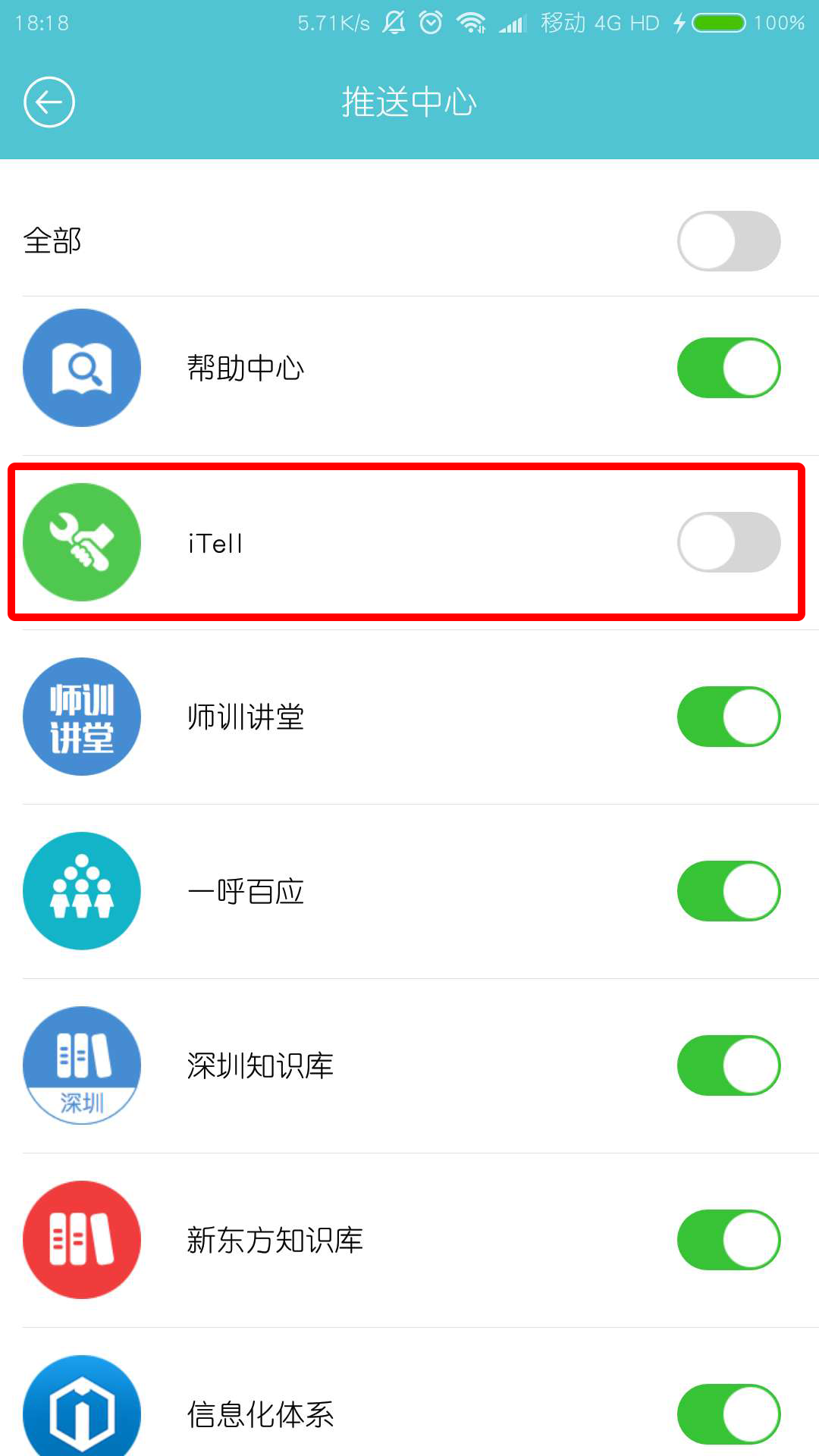Toggle off 深圳知识库 push
This screenshot has width=819, height=1456.
point(728,1065)
